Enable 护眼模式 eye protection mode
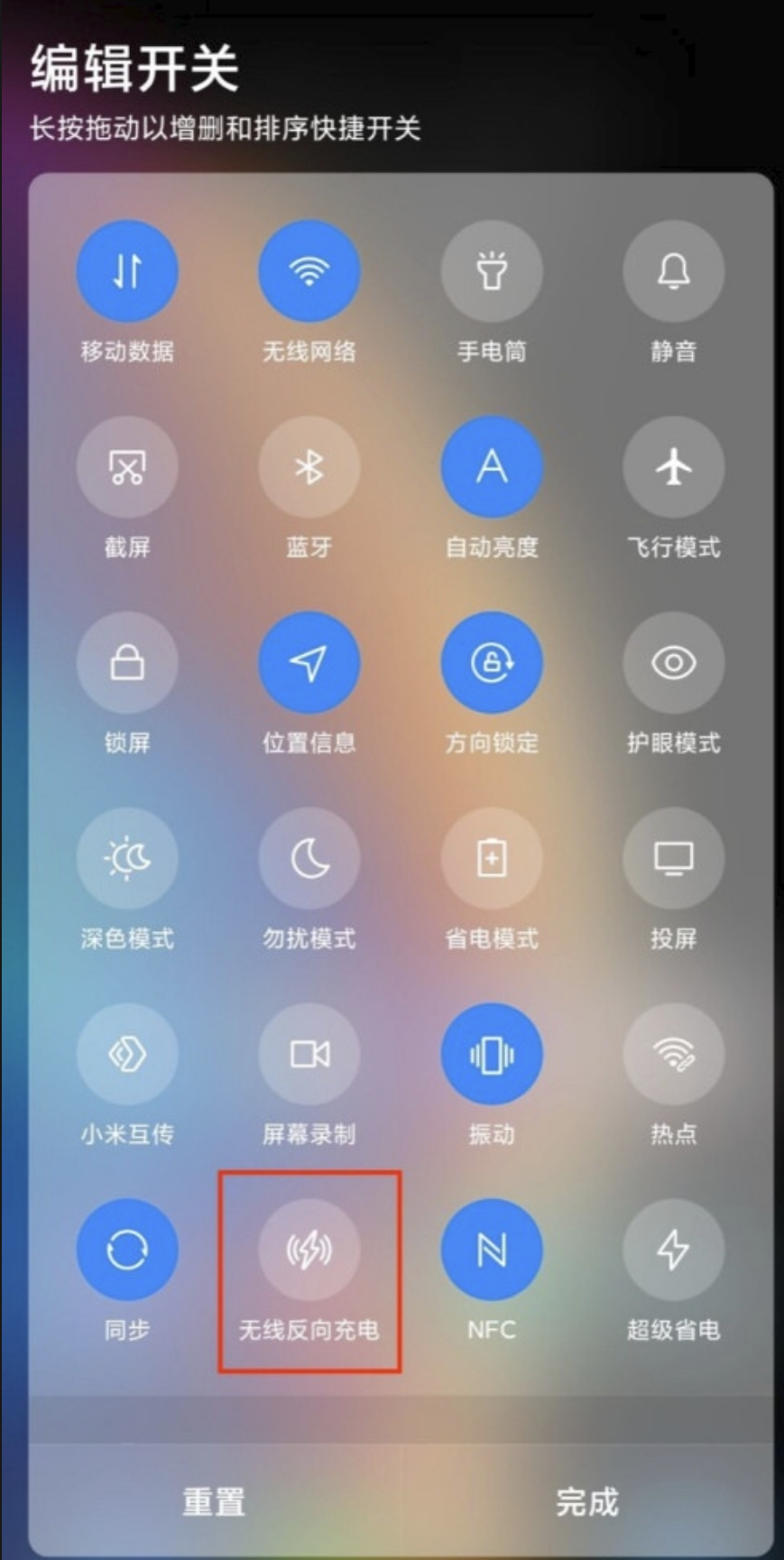Viewport: 784px width, 1560px height. pos(673,663)
